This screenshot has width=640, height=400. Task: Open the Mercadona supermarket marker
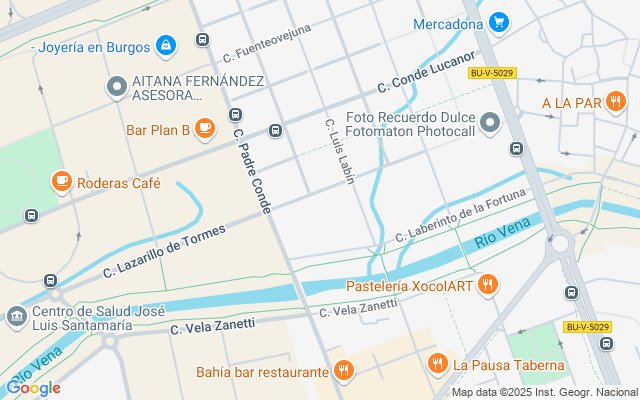[500, 23]
